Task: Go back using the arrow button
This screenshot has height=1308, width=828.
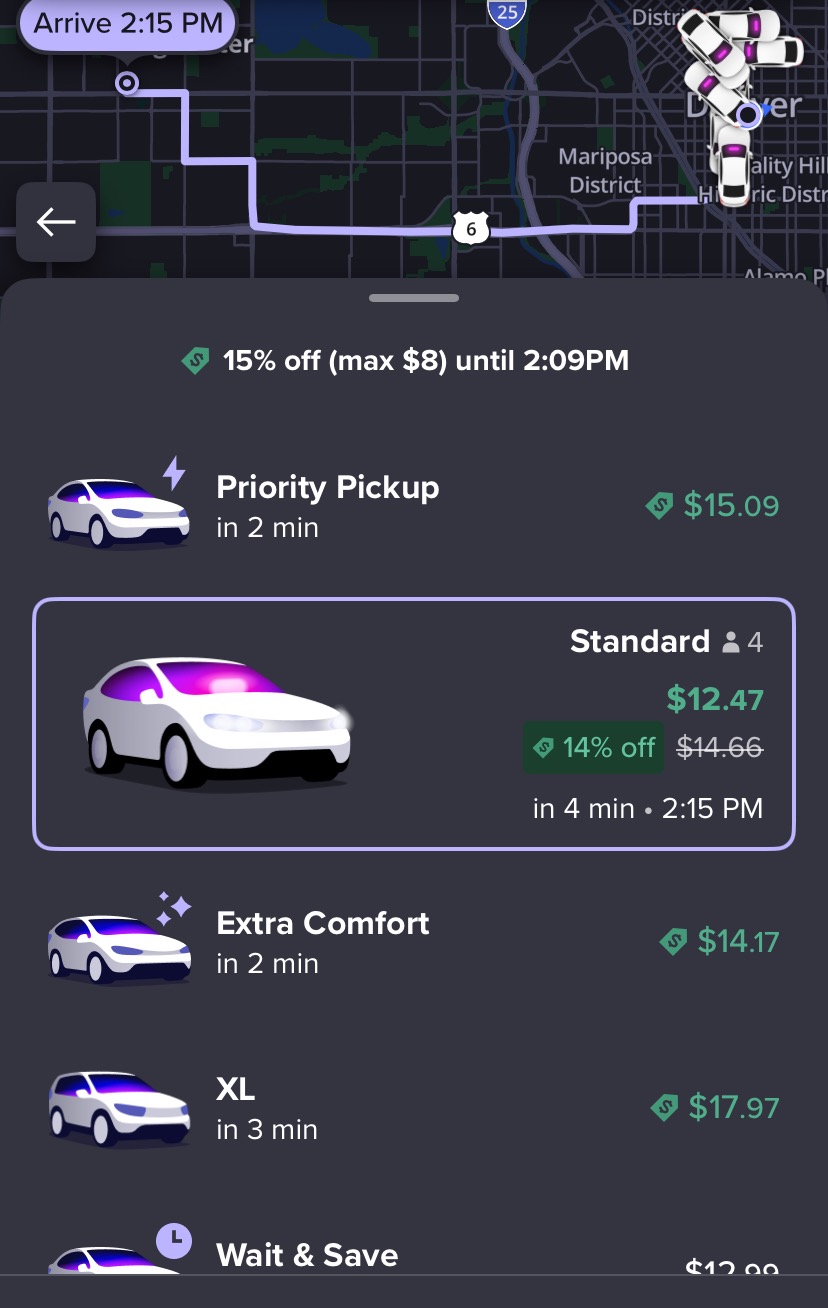Action: (56, 222)
